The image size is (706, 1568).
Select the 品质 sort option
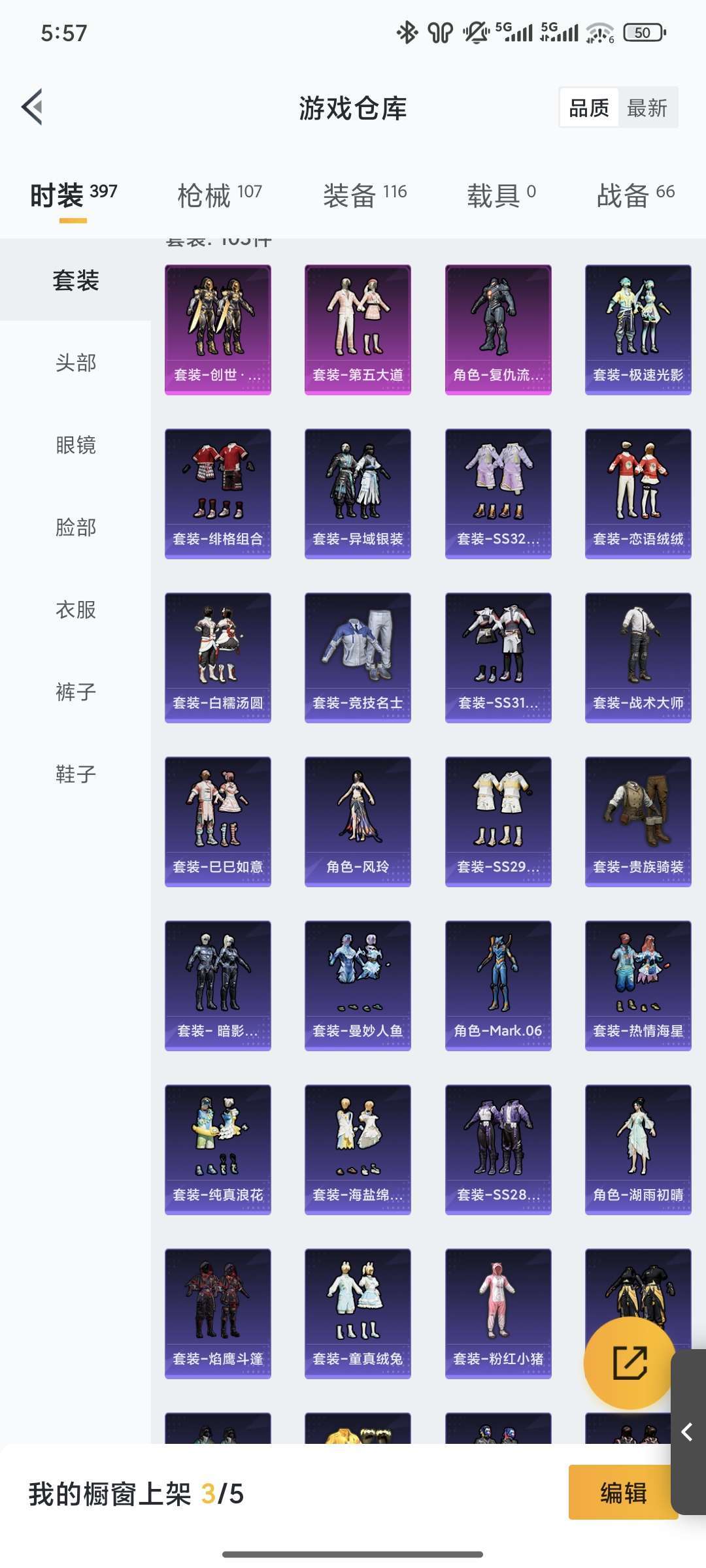tap(589, 108)
